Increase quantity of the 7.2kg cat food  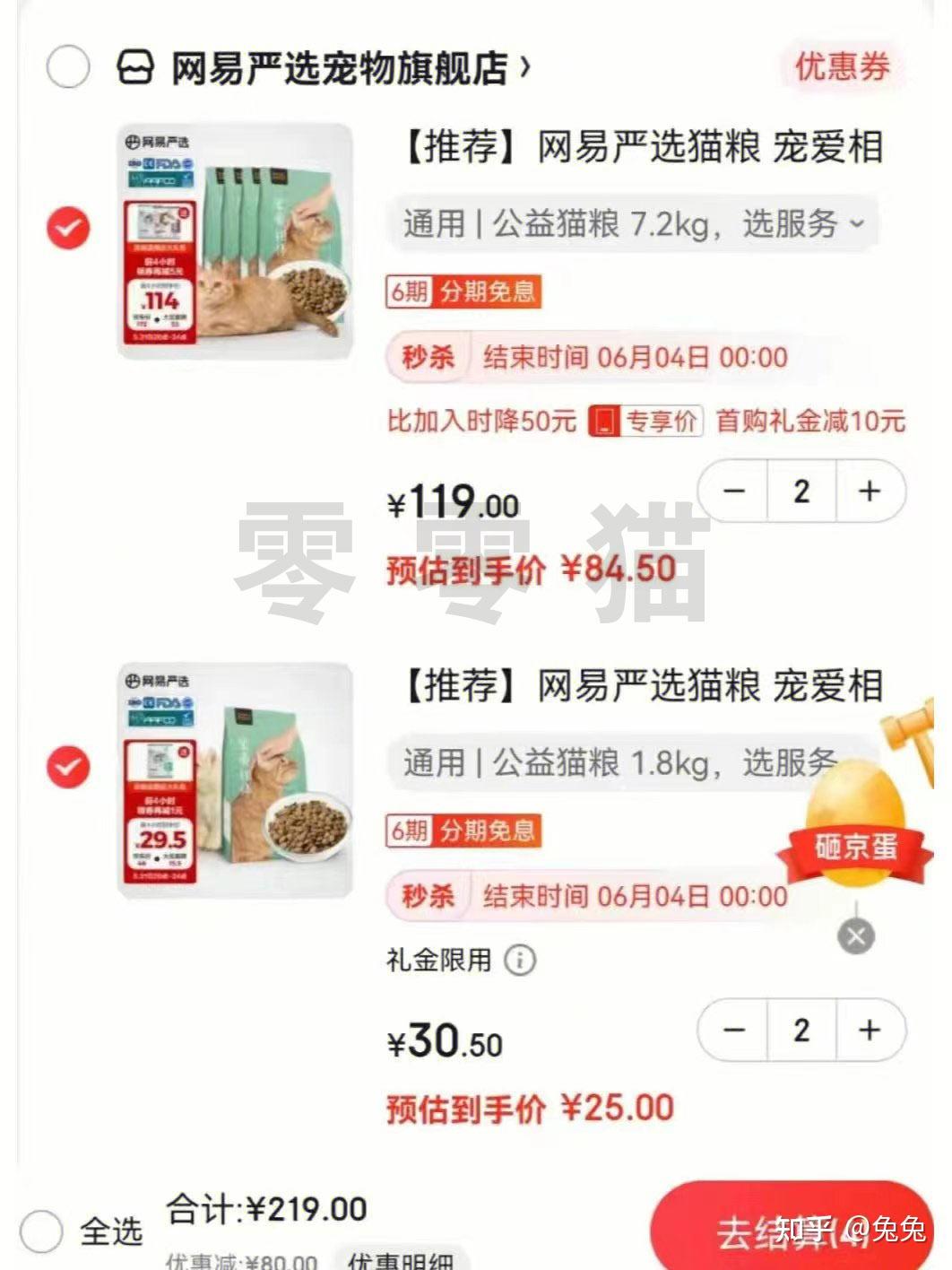point(870,491)
